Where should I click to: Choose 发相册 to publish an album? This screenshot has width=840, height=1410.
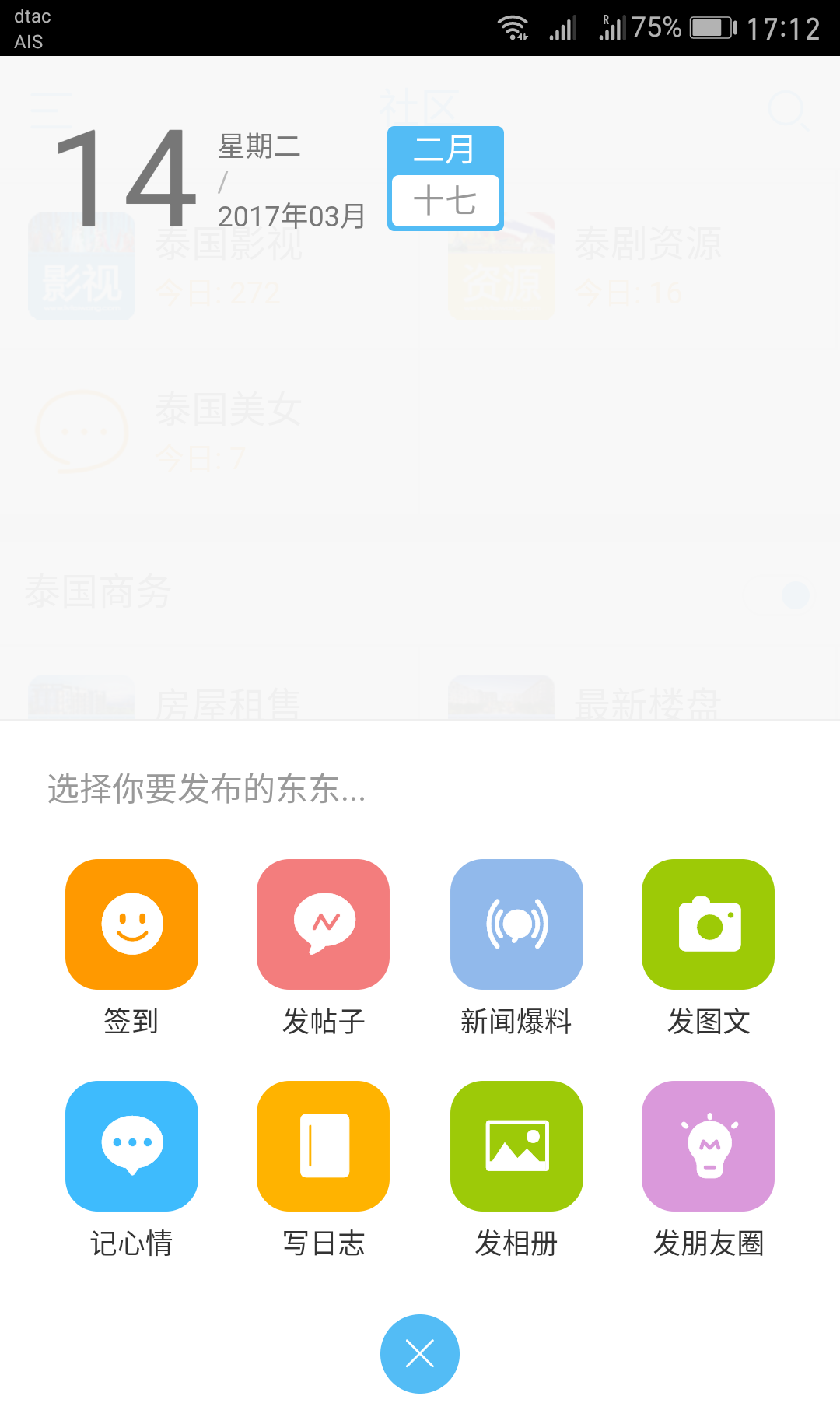coord(516,1145)
